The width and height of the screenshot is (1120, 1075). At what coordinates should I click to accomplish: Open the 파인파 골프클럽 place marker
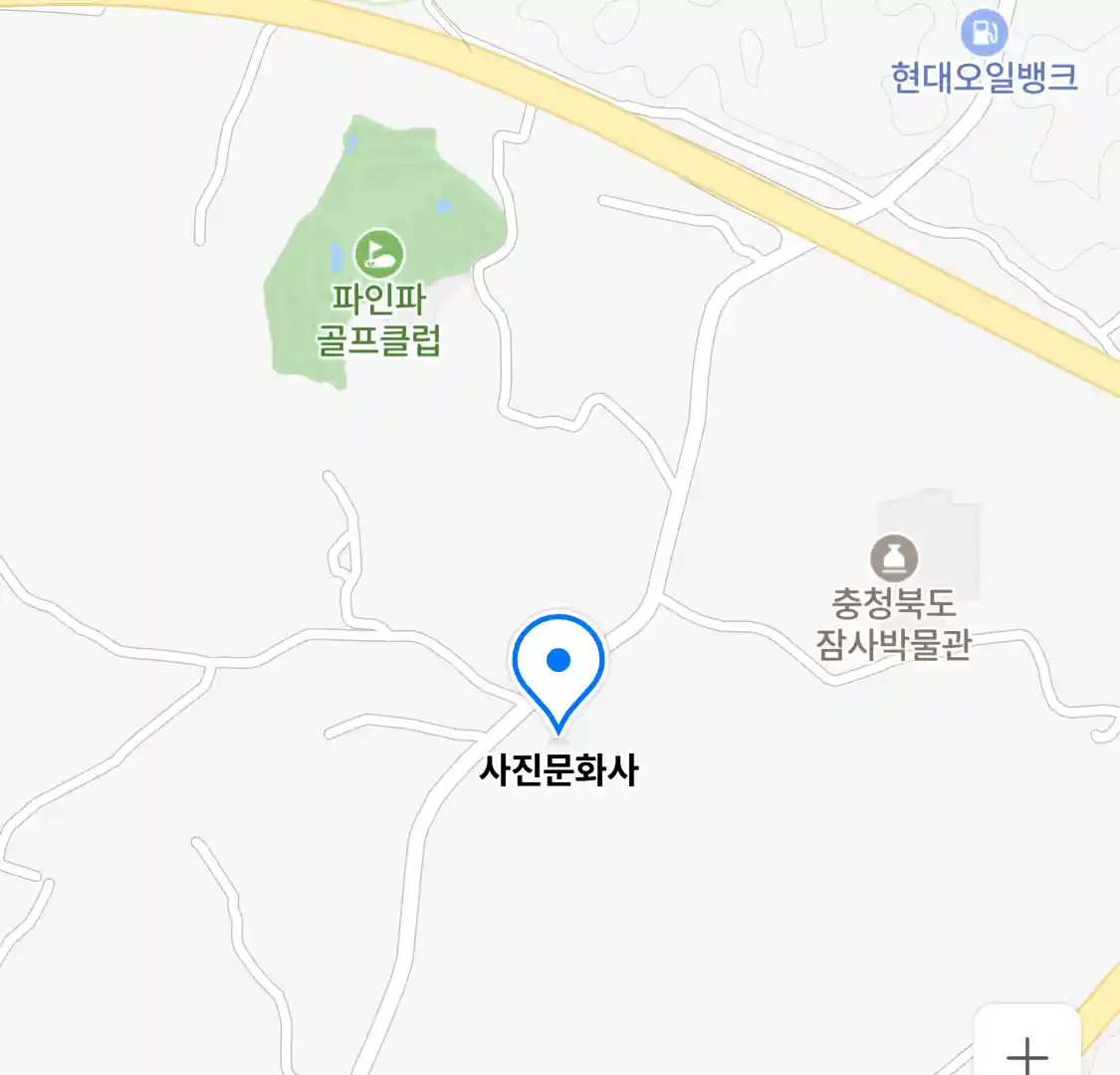click(379, 254)
